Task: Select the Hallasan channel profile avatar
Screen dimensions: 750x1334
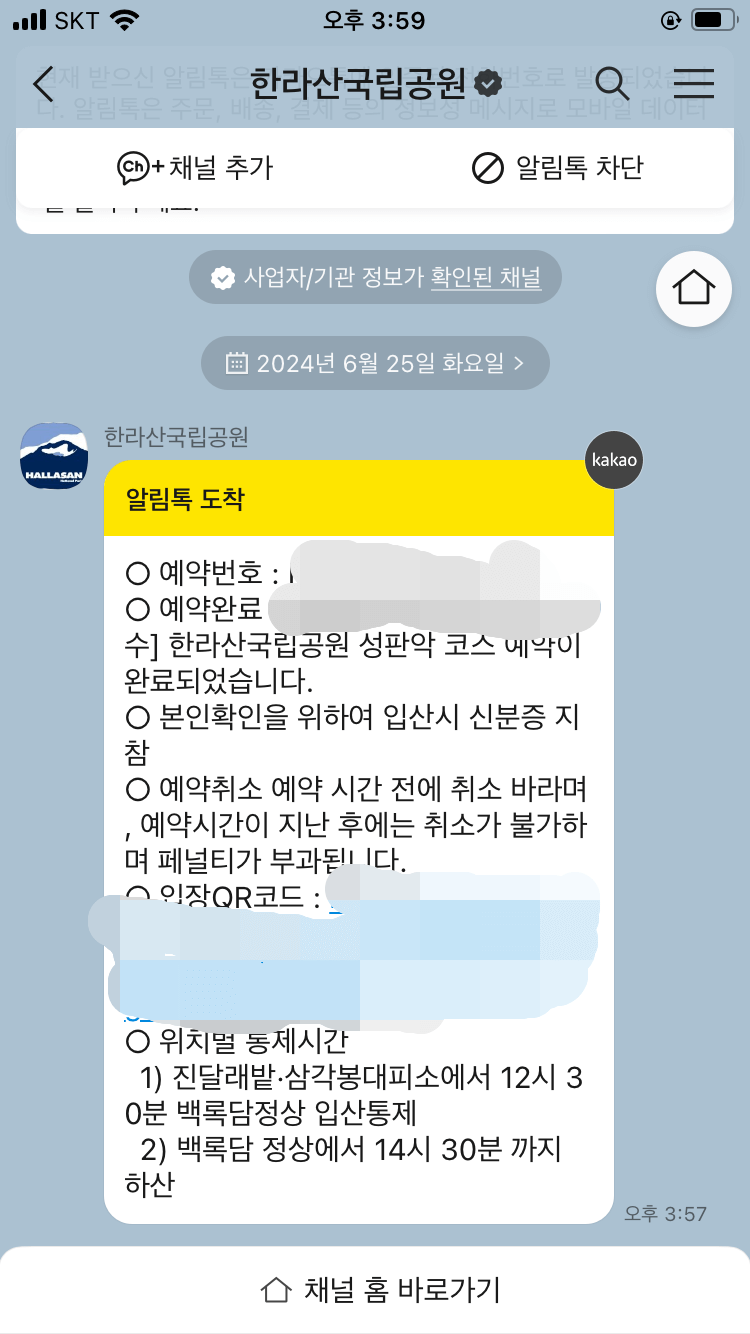Action: pos(53,456)
